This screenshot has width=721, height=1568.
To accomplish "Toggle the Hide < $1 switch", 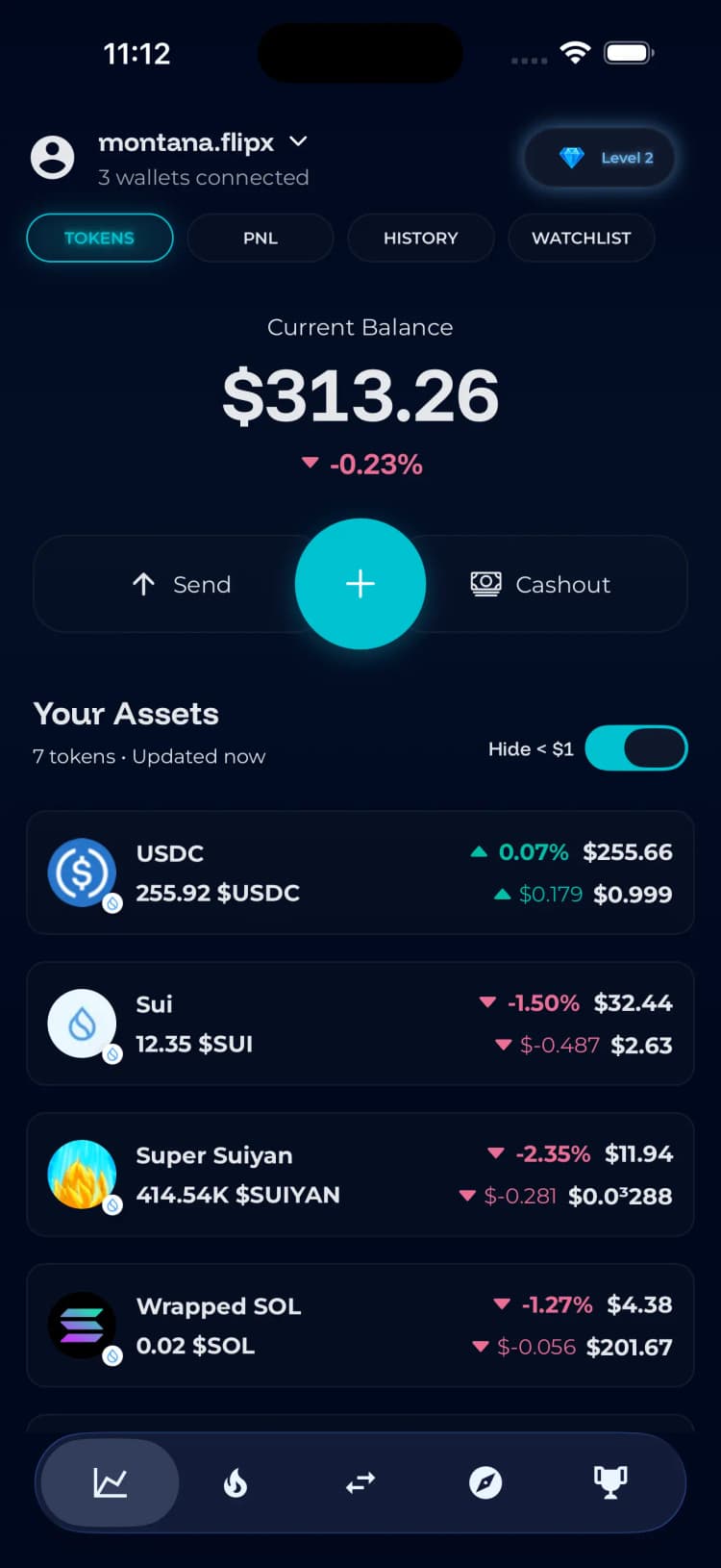I will click(x=636, y=747).
